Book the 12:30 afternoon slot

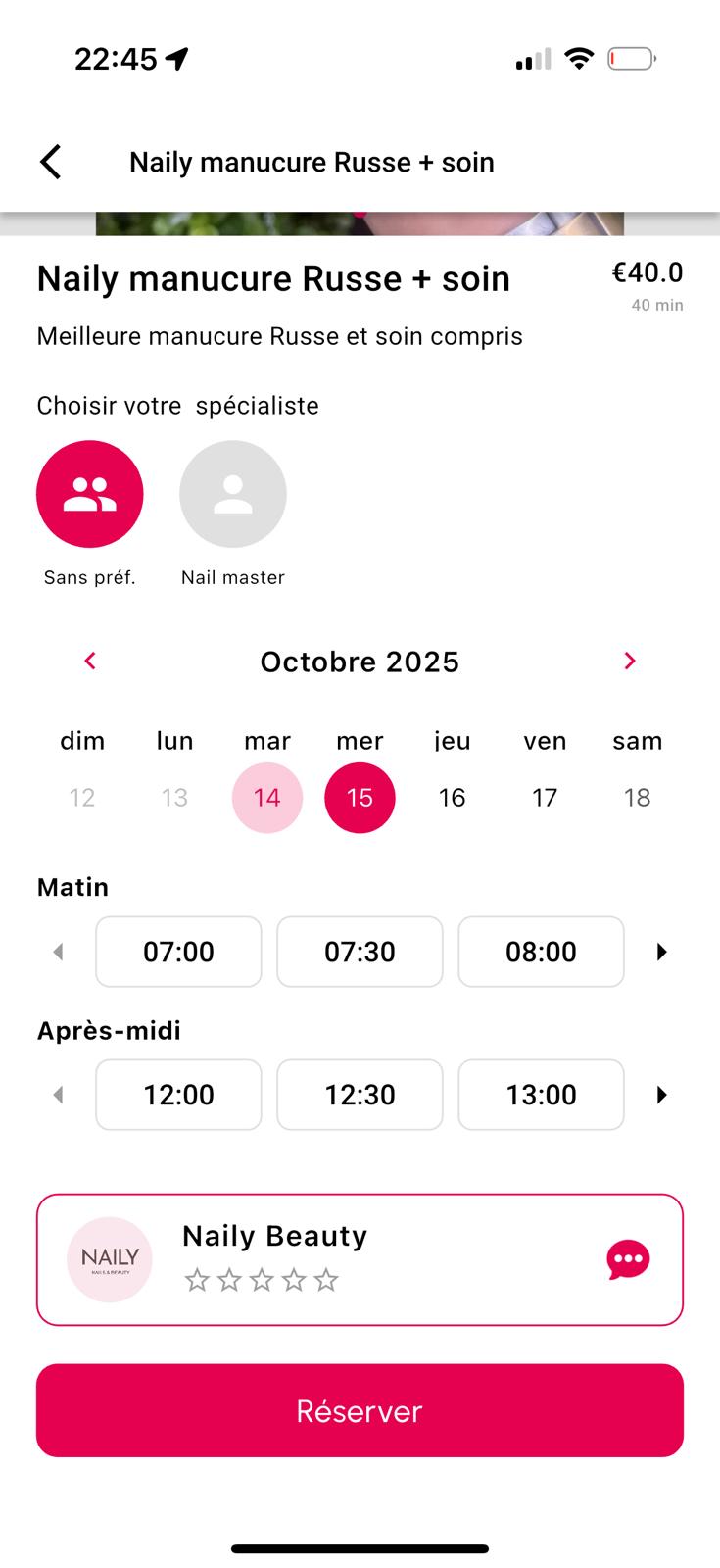point(360,1095)
